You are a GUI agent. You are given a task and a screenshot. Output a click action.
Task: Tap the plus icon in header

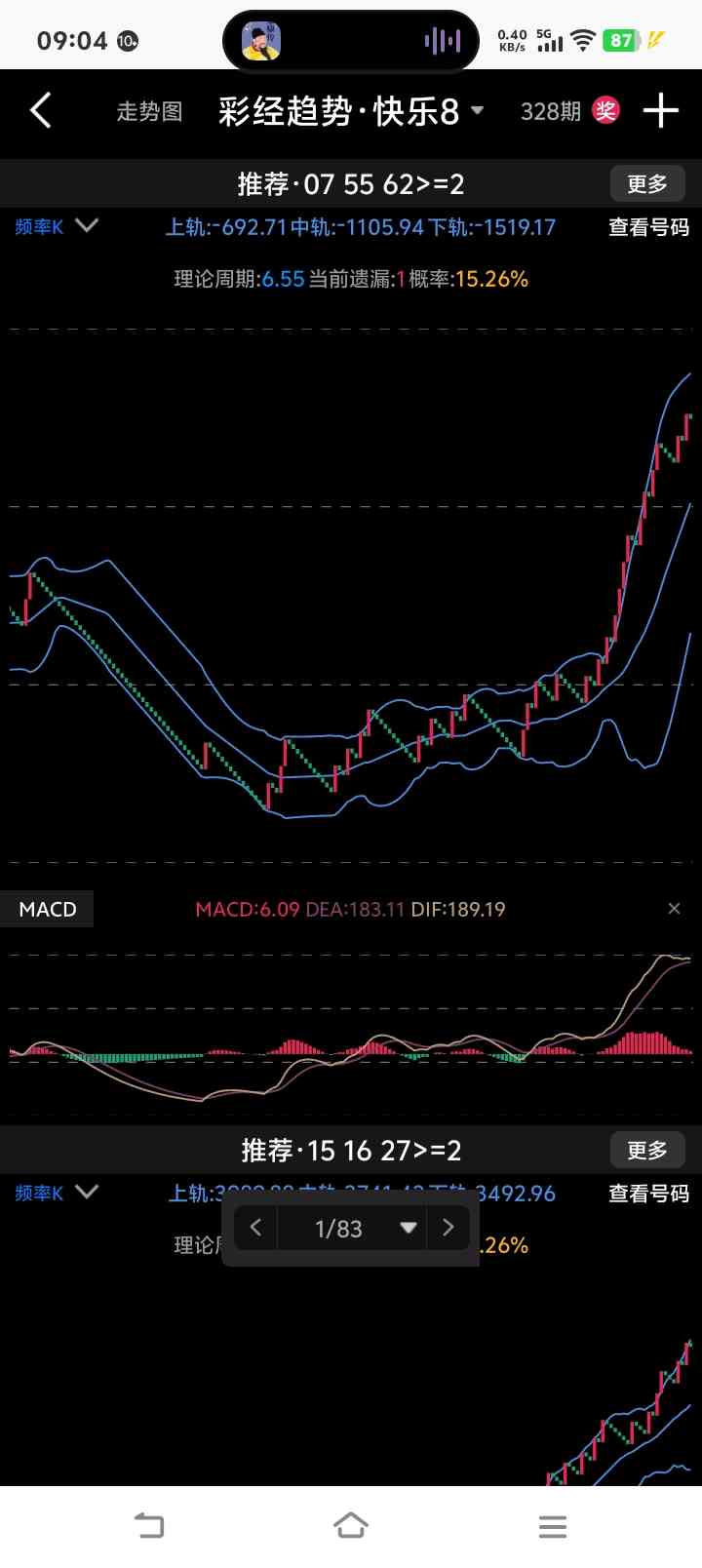click(661, 111)
